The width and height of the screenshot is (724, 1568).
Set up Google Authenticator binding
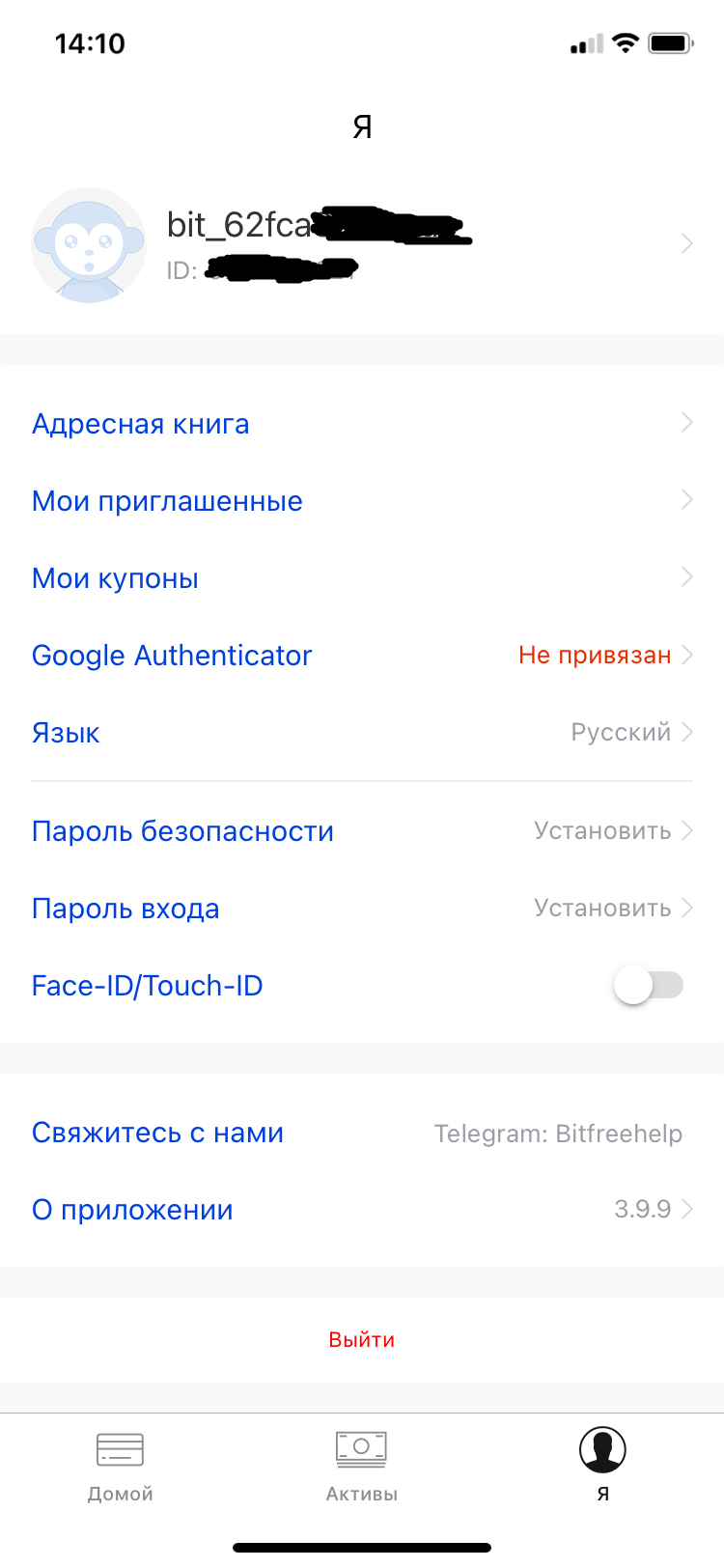tap(362, 656)
